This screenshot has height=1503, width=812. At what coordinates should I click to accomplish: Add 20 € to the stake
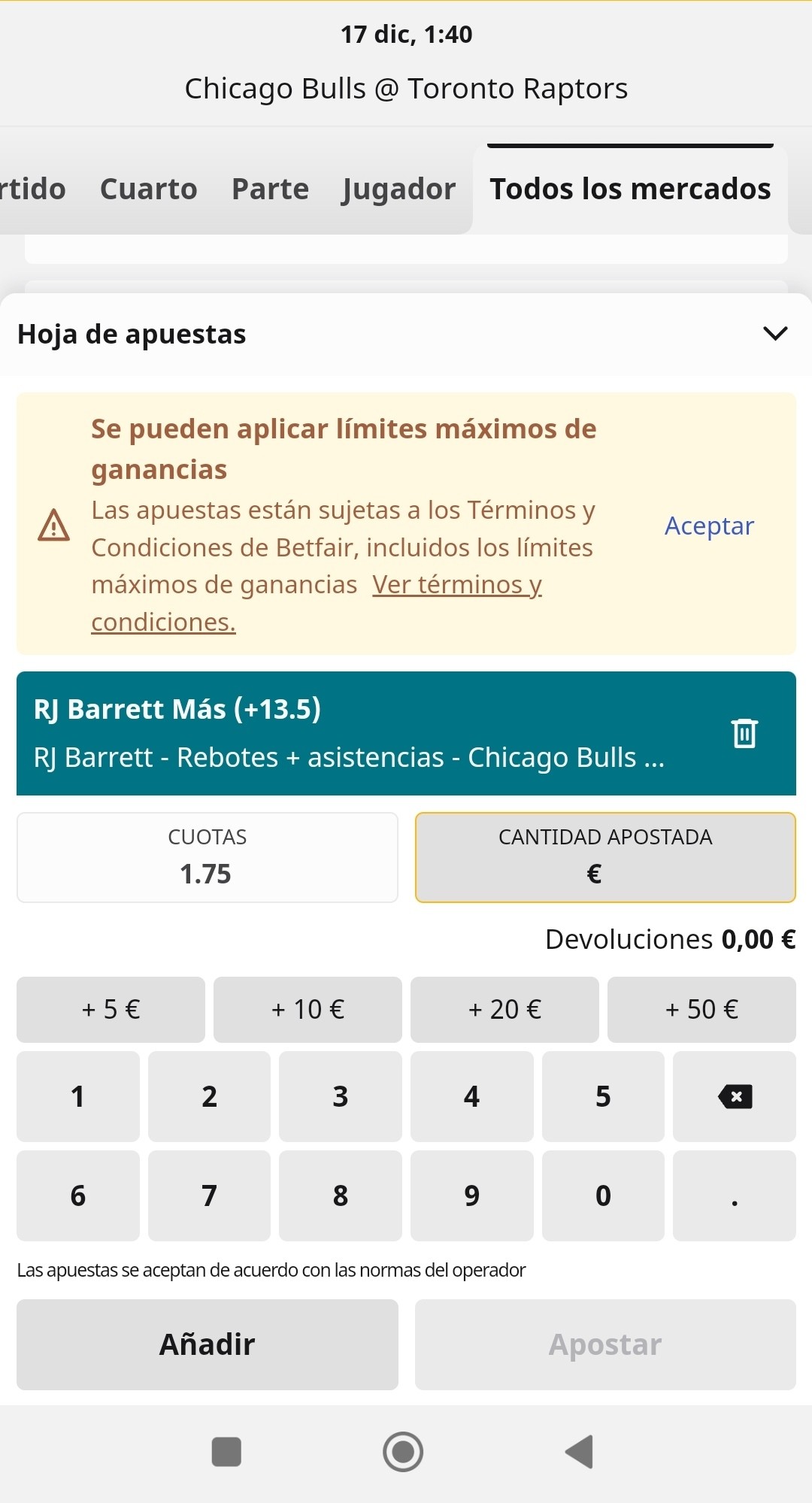tap(504, 1009)
